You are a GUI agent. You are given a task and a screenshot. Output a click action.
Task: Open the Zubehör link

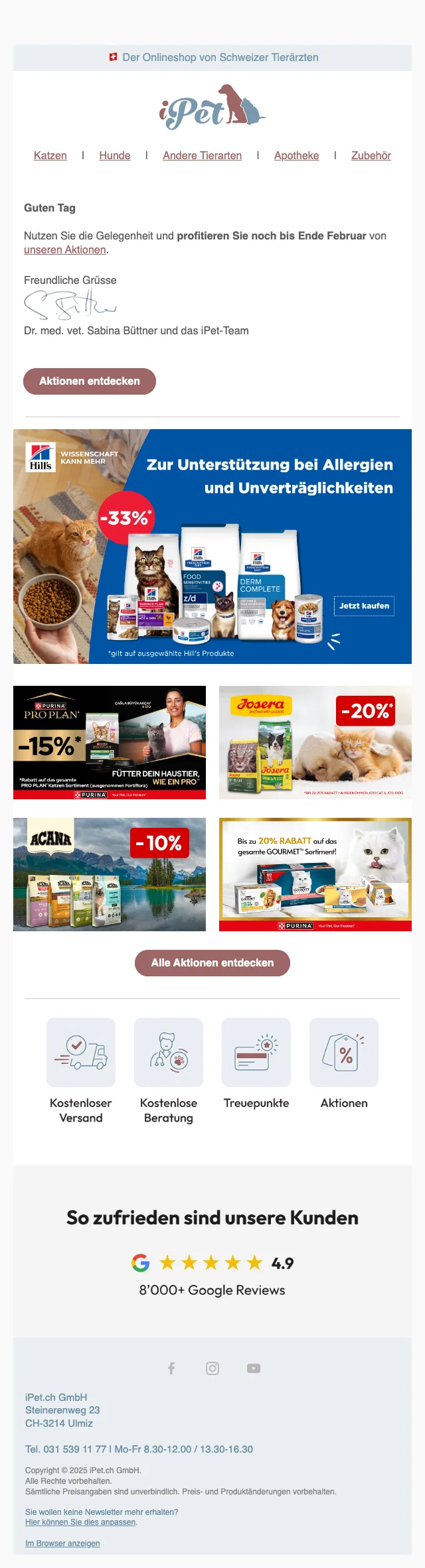[x=371, y=155]
